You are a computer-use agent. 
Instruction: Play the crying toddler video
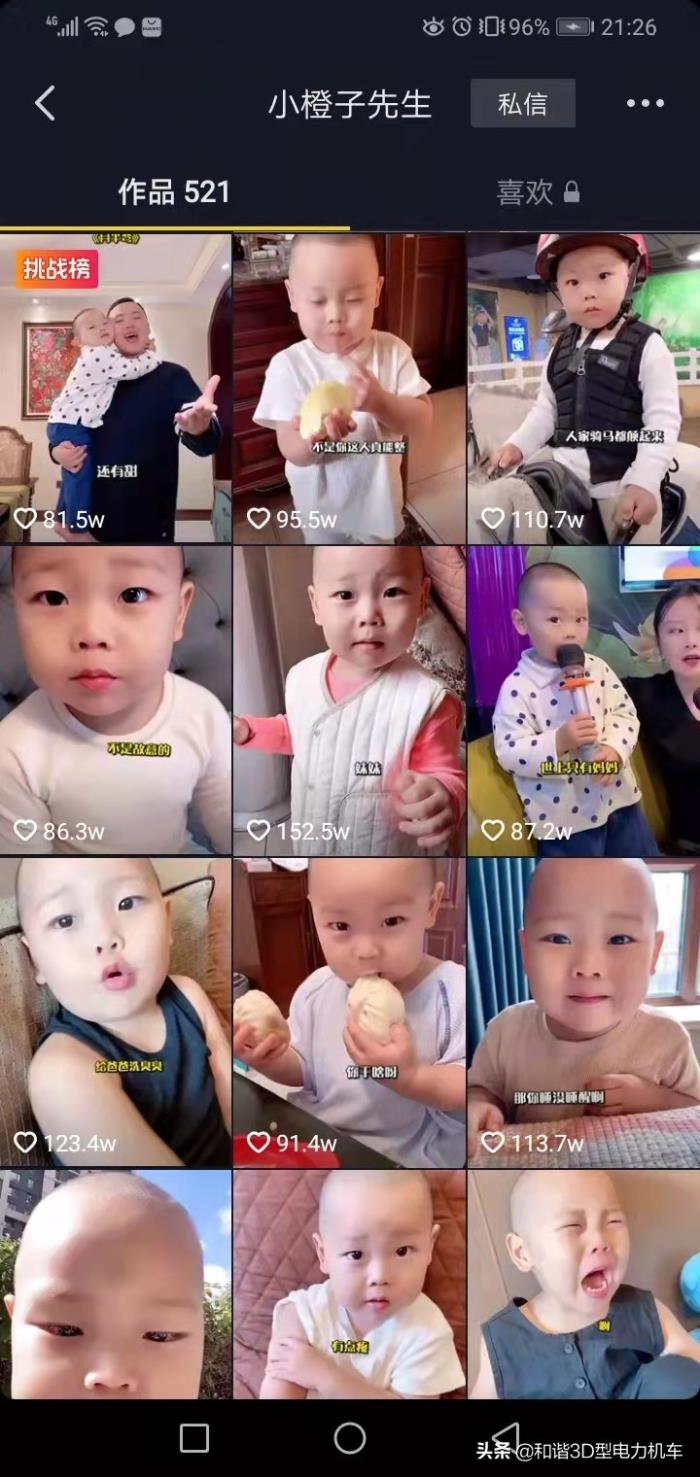coord(583,1285)
